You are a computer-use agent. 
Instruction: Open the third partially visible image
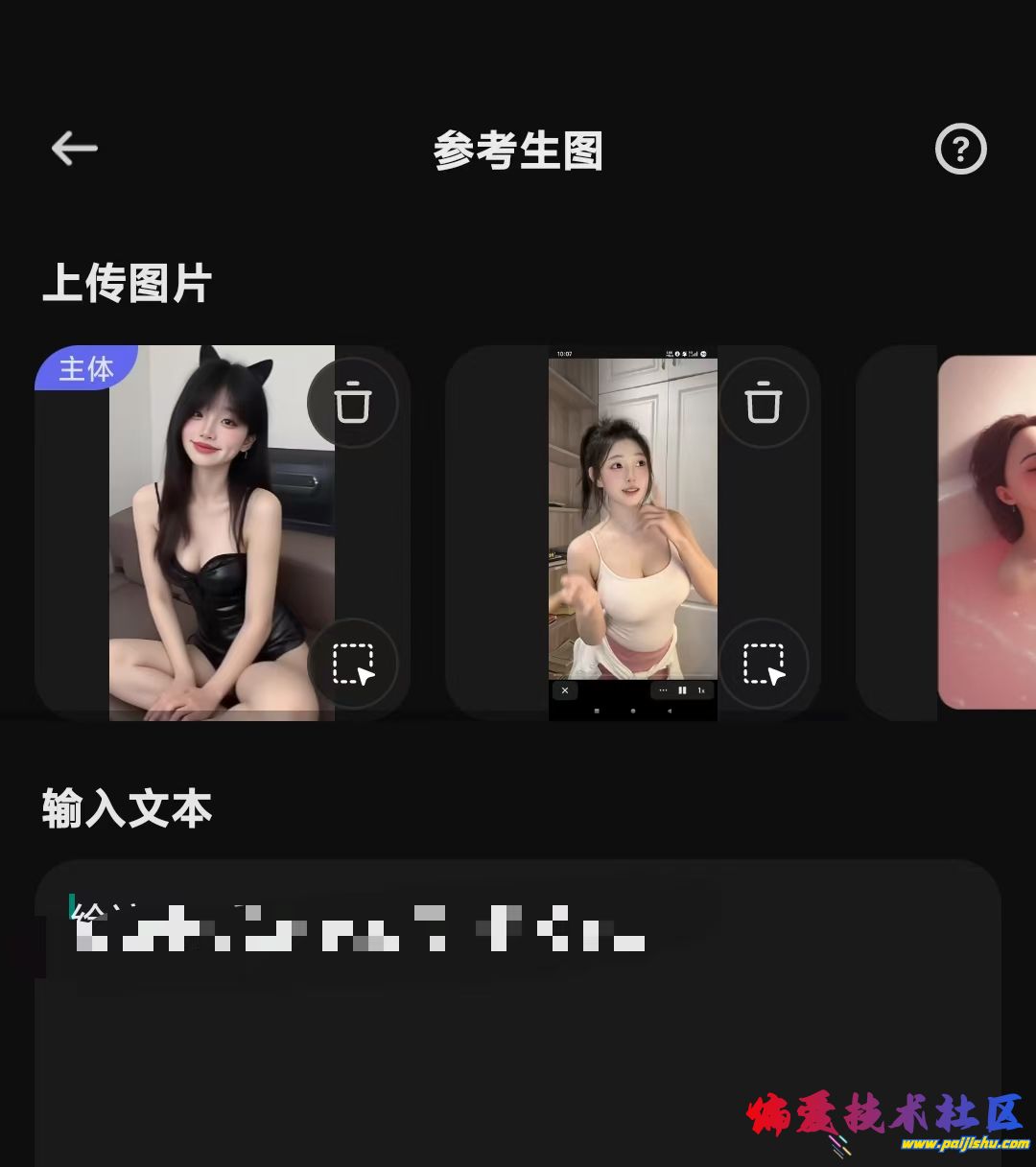[988, 532]
